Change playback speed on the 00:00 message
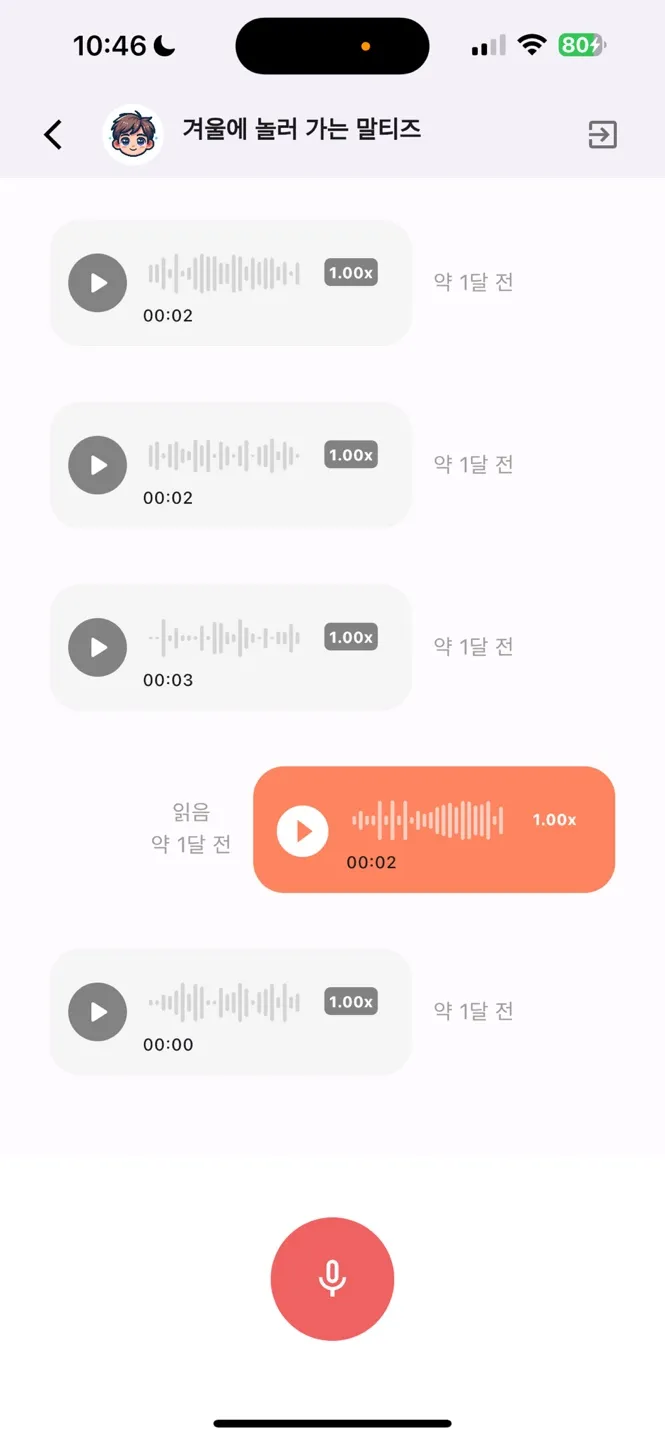This screenshot has width=665, height=1440. (351, 1002)
